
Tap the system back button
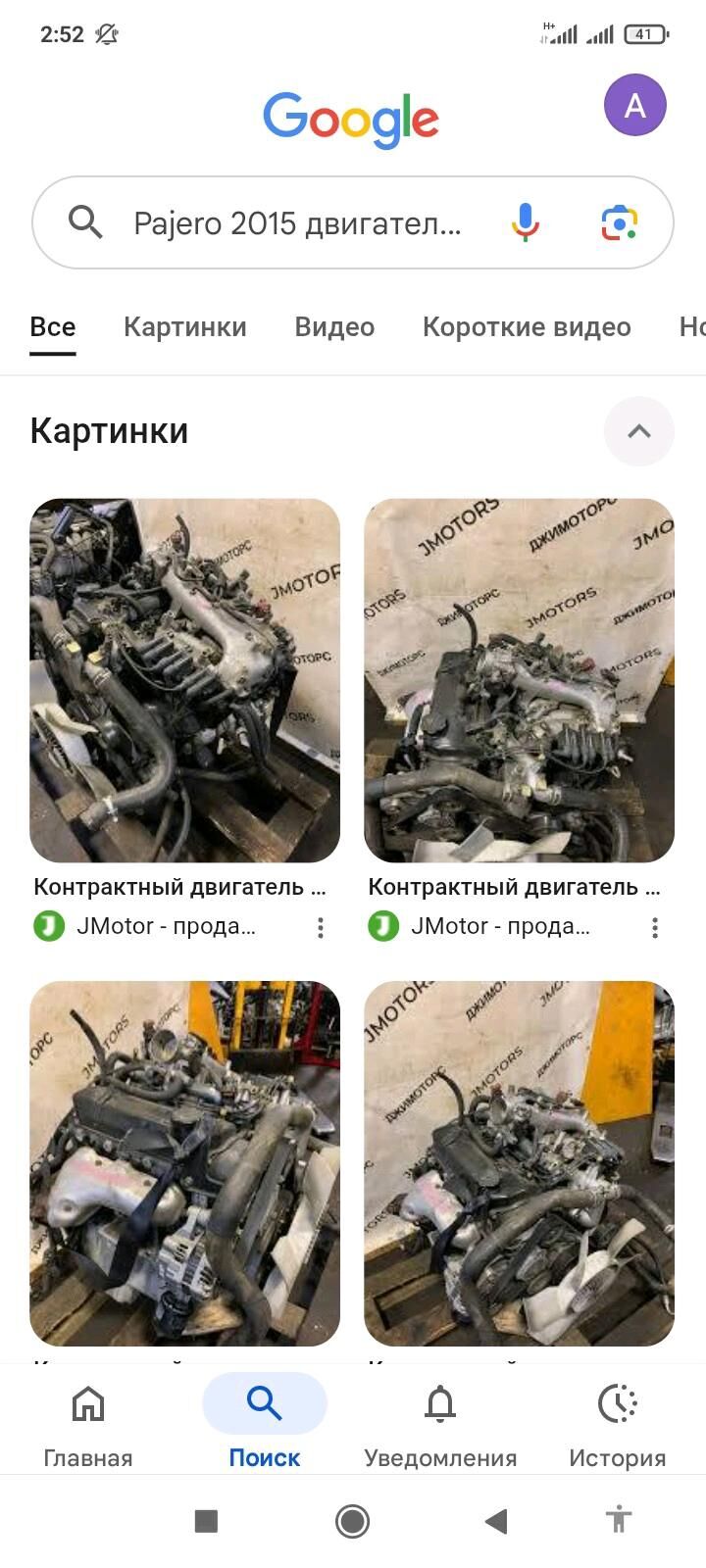pos(496,1521)
